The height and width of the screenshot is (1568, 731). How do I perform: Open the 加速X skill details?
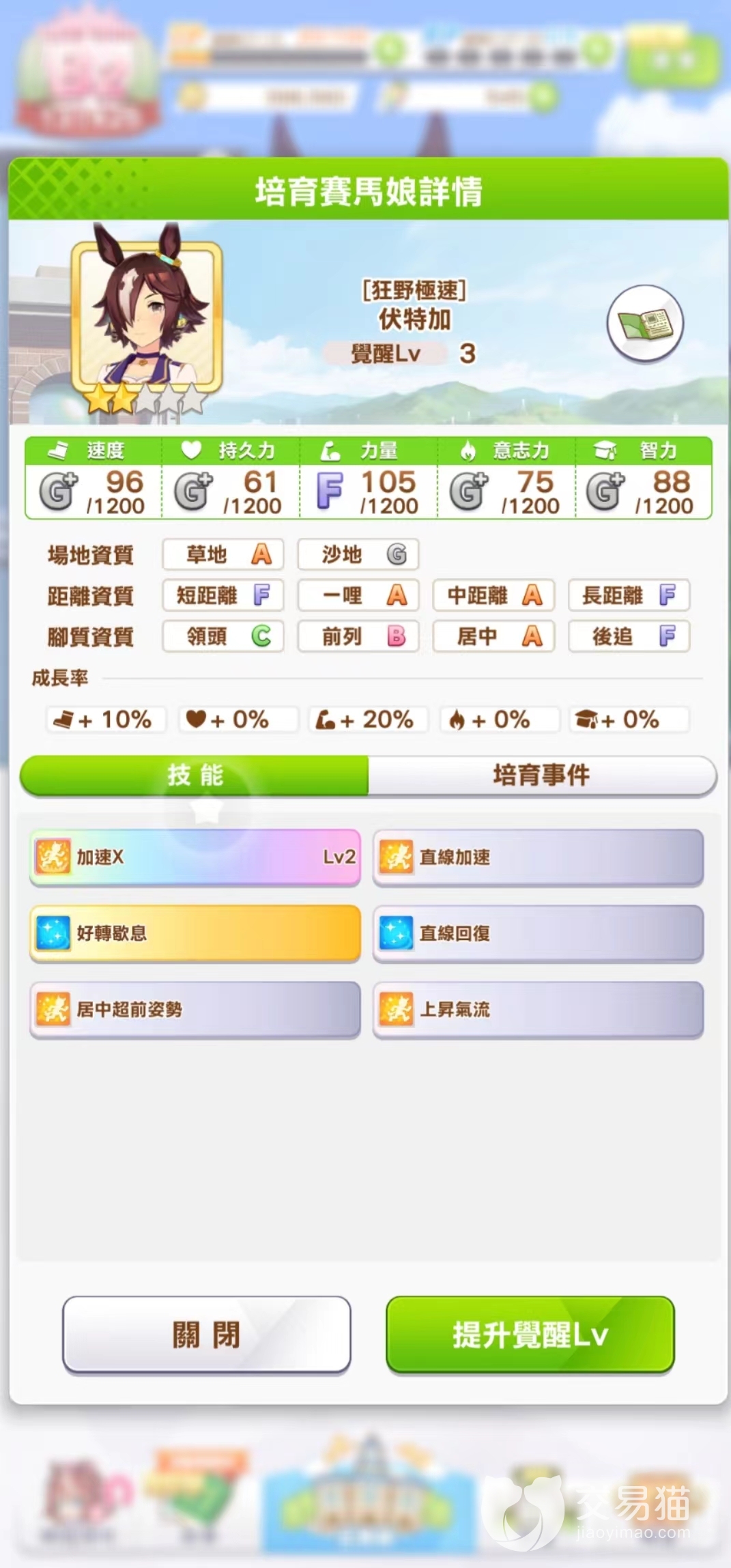[195, 857]
